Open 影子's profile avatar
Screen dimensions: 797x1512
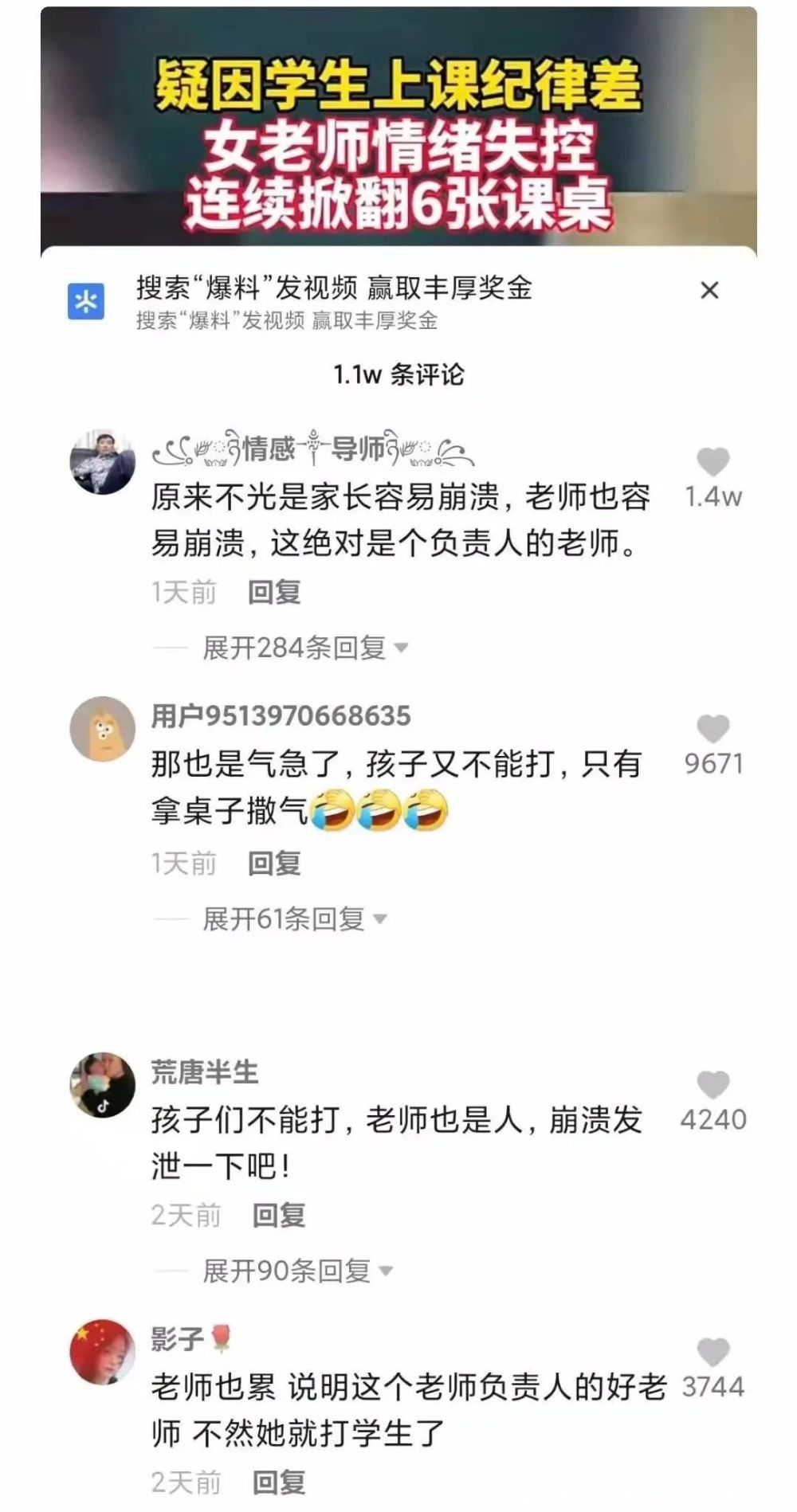pyautogui.click(x=103, y=1352)
